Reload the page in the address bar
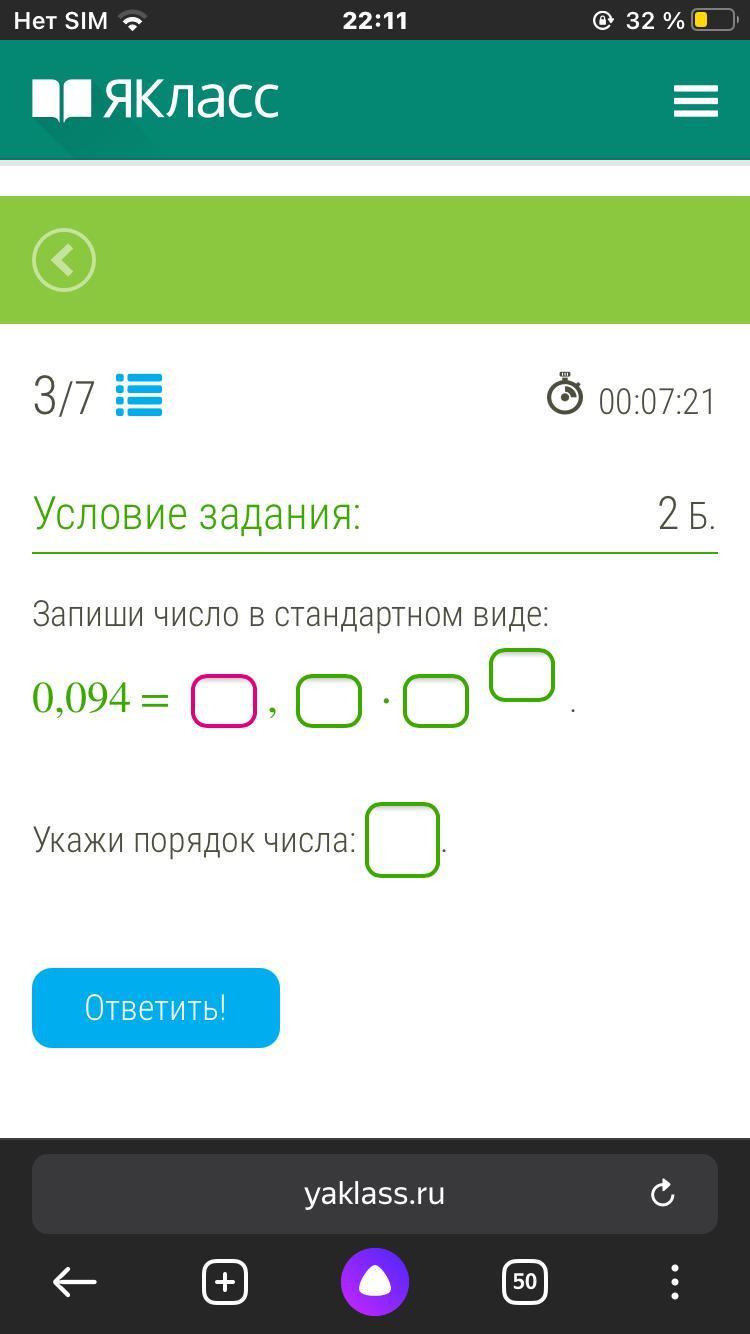Image resolution: width=750 pixels, height=1334 pixels. [x=662, y=1193]
